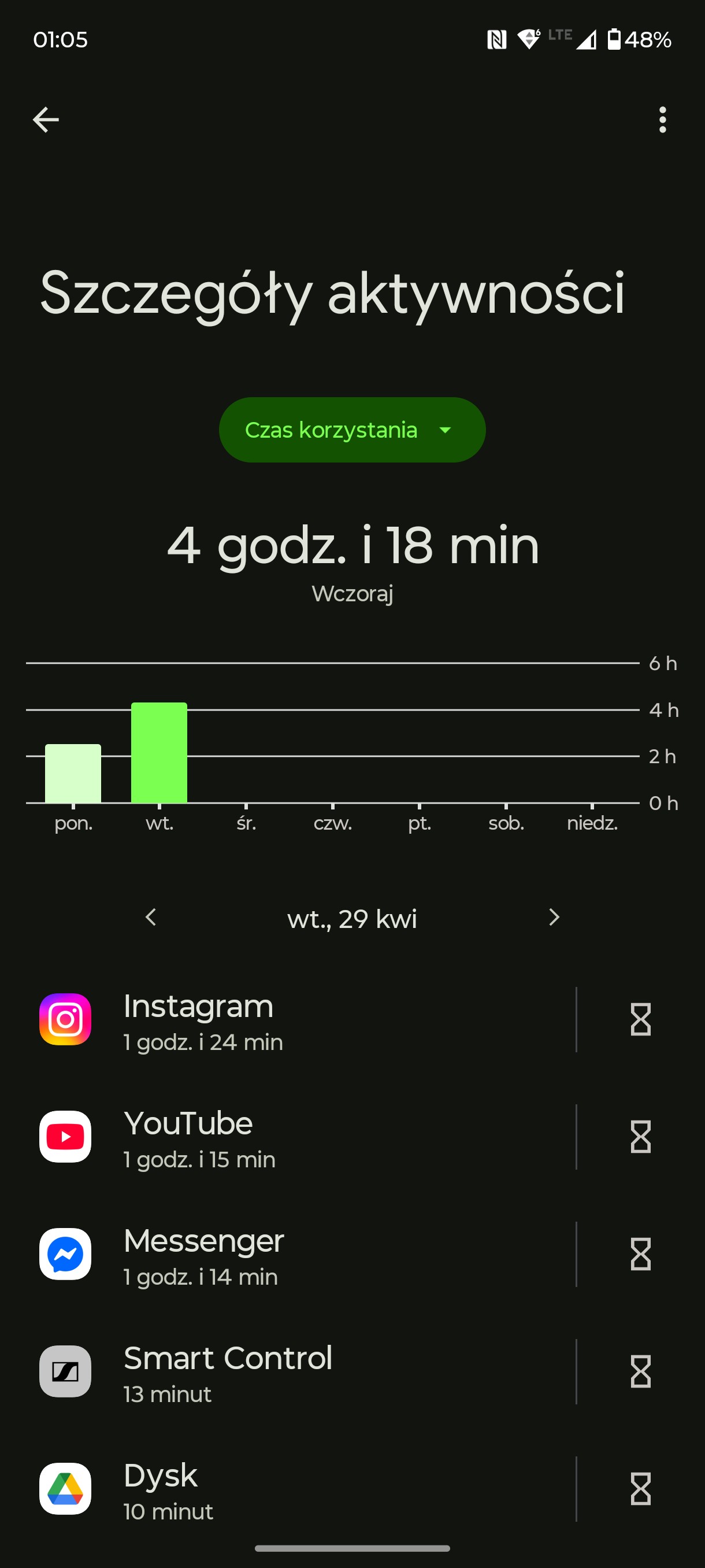Go back using the arrow icon

pyautogui.click(x=46, y=119)
